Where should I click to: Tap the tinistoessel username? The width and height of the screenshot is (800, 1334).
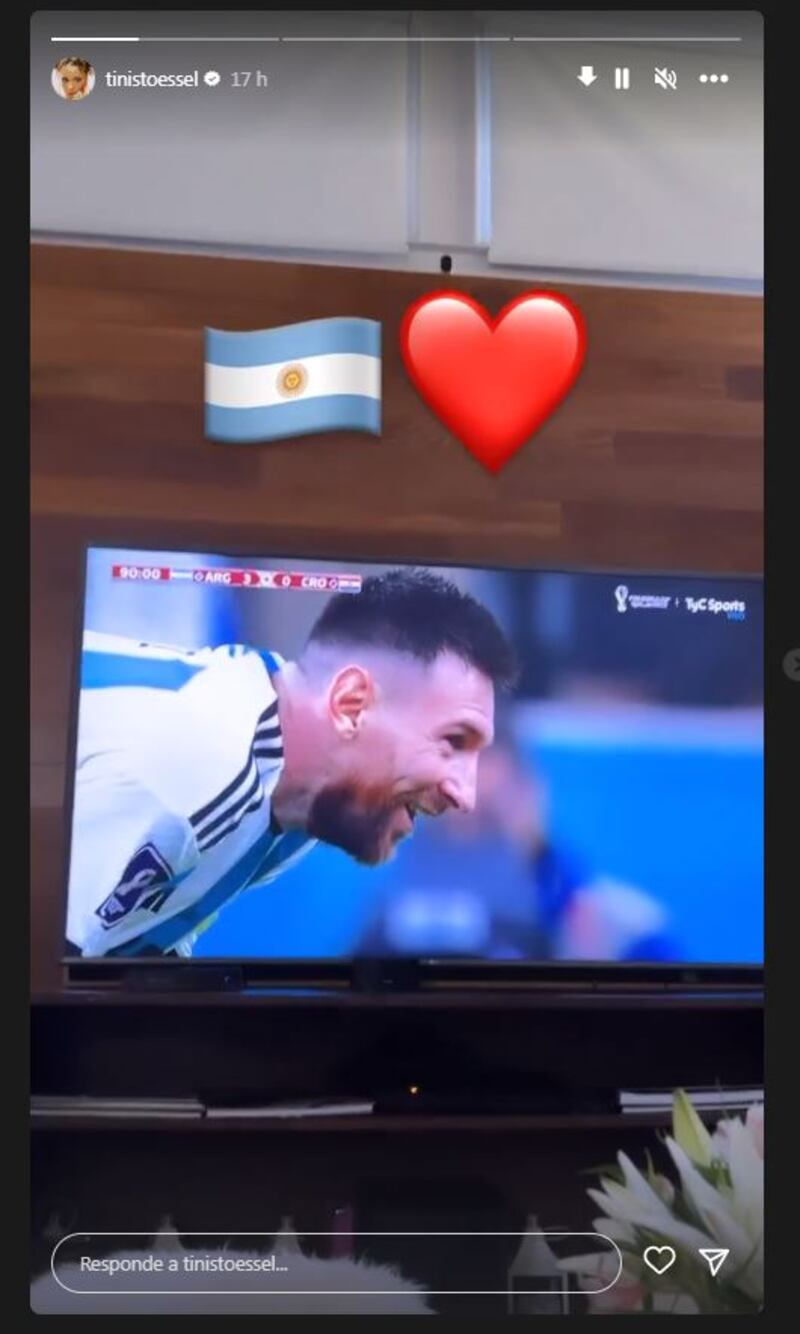[x=152, y=79]
